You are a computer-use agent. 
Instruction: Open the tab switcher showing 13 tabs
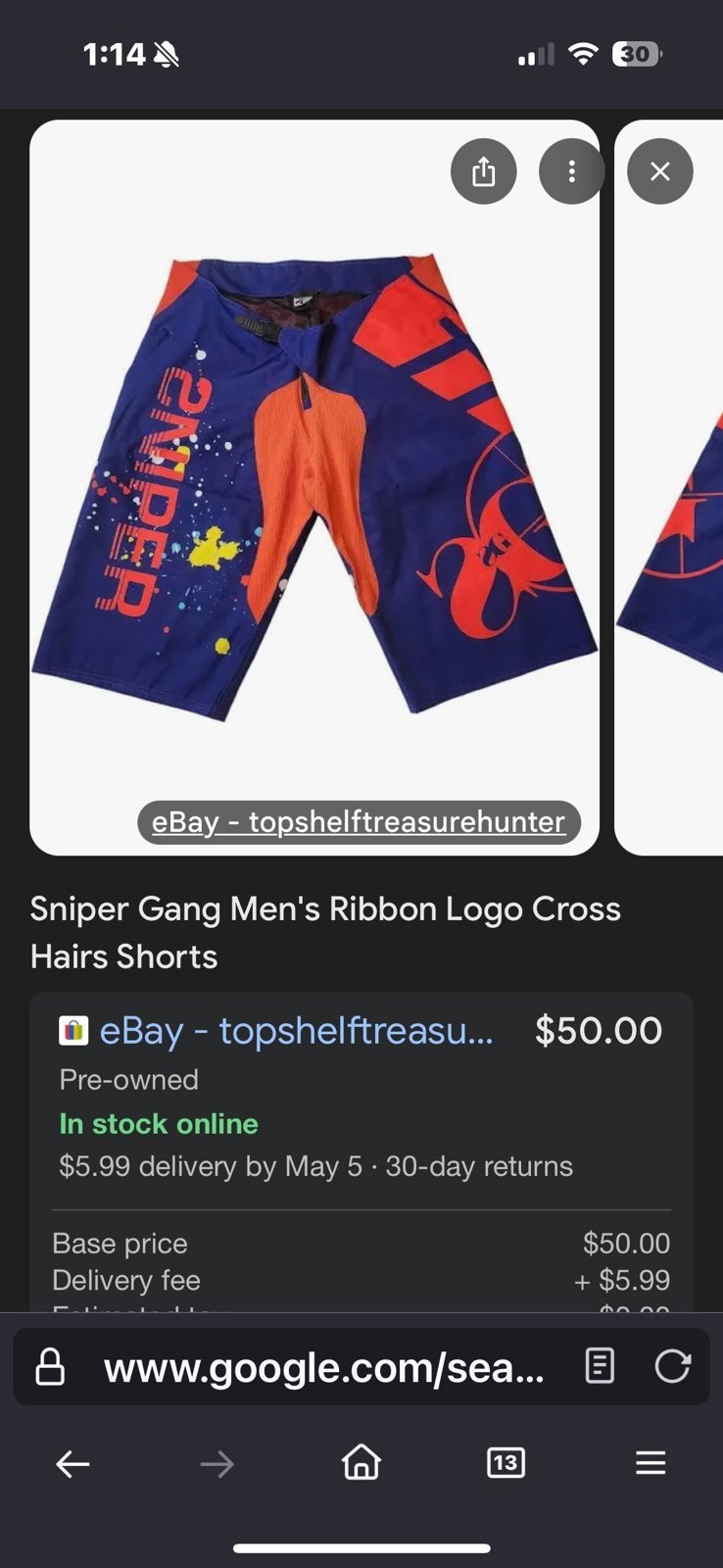pos(506,1463)
